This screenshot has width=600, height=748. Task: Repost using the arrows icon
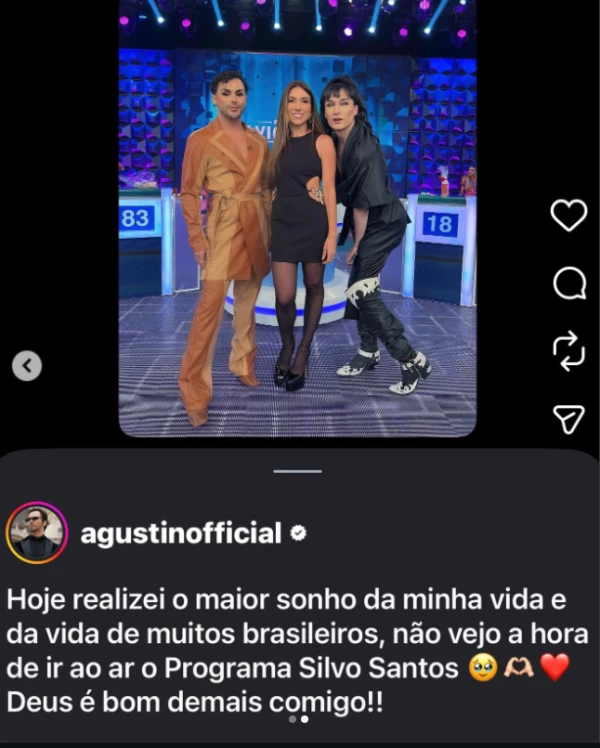569,352
